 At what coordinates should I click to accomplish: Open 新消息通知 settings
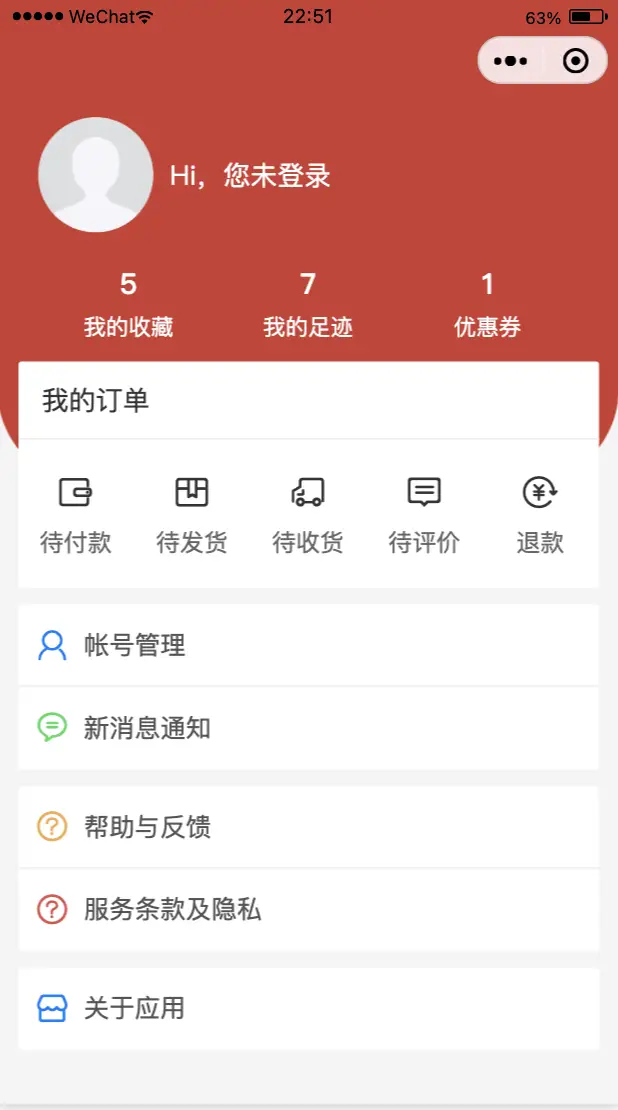click(x=309, y=728)
